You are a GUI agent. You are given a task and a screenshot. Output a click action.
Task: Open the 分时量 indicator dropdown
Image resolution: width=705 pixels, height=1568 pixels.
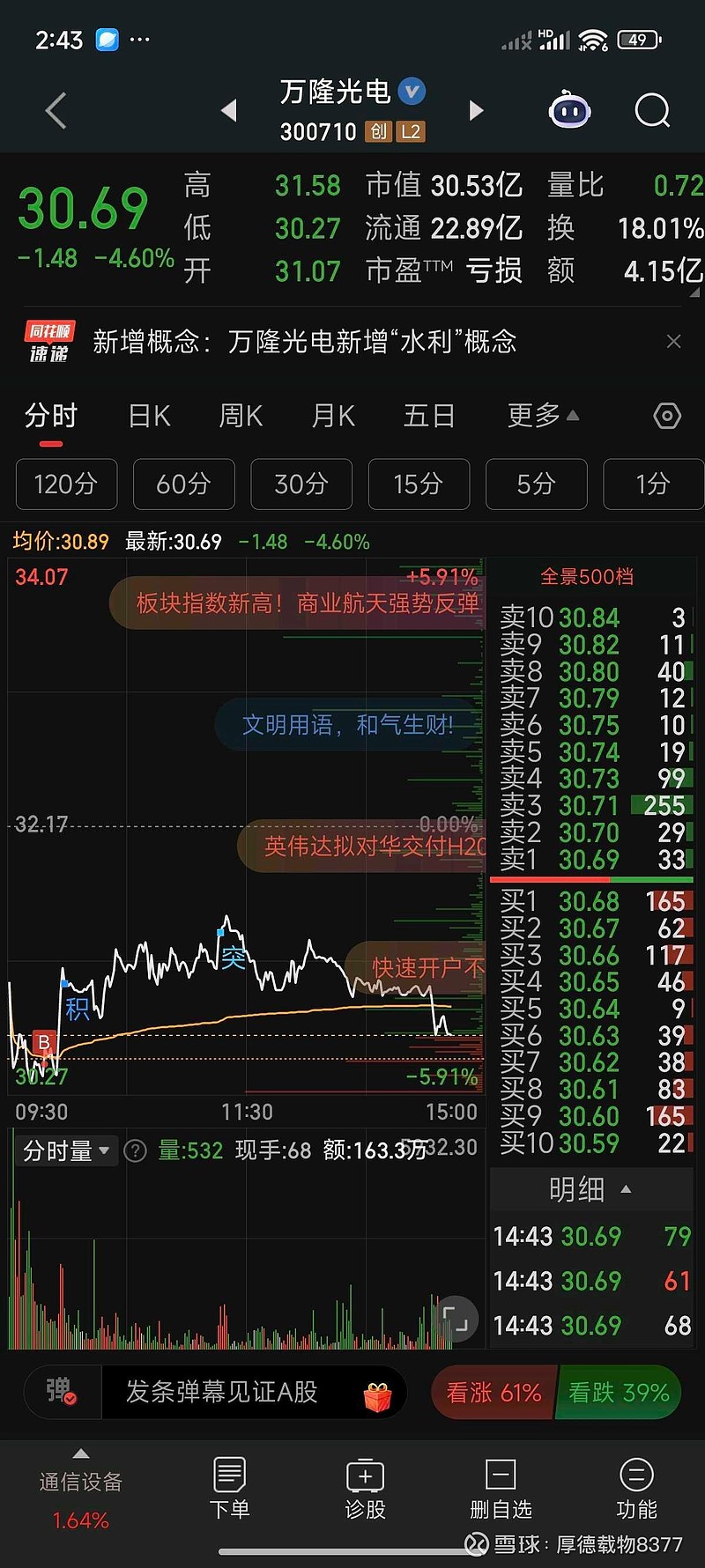66,1150
